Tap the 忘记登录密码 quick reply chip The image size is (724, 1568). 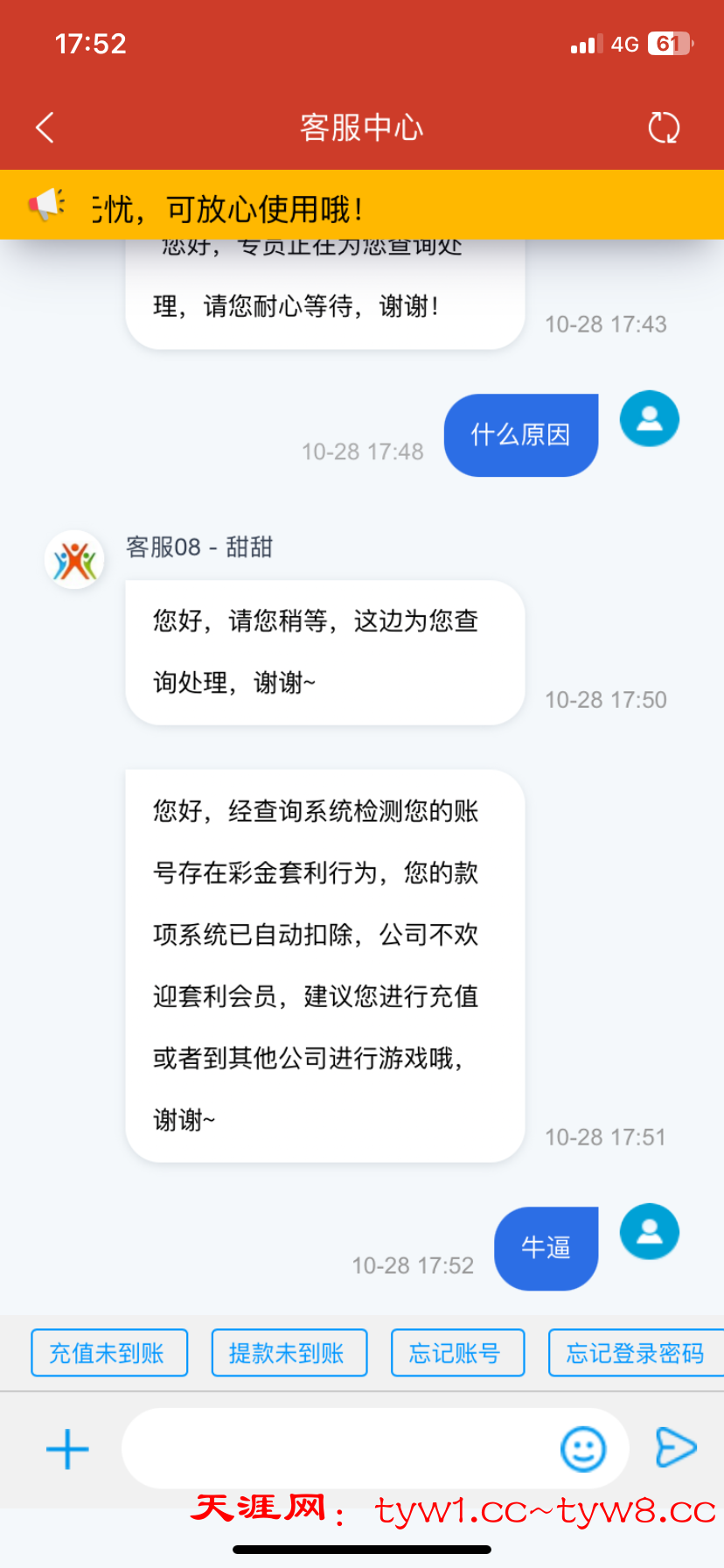636,1353
